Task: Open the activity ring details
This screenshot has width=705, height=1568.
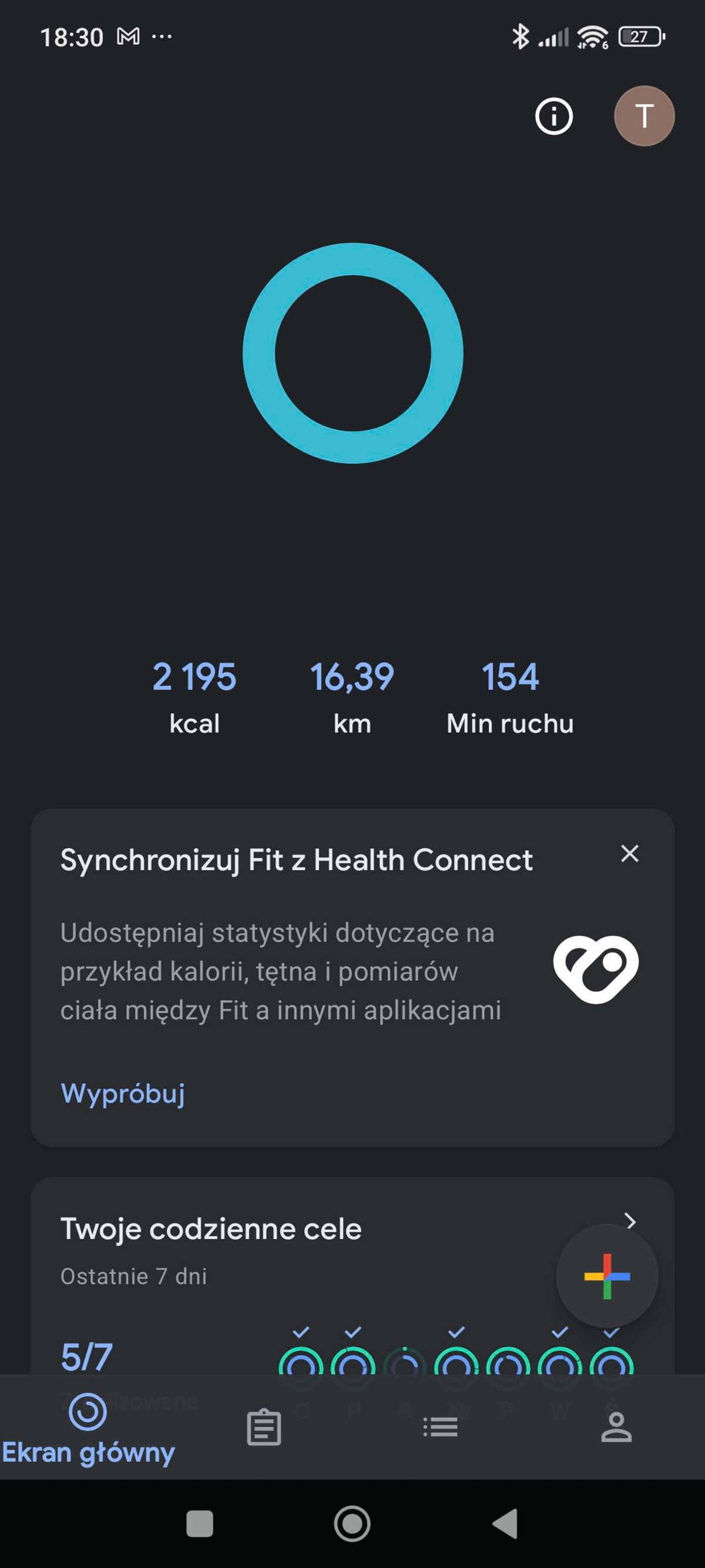Action: coord(353,353)
